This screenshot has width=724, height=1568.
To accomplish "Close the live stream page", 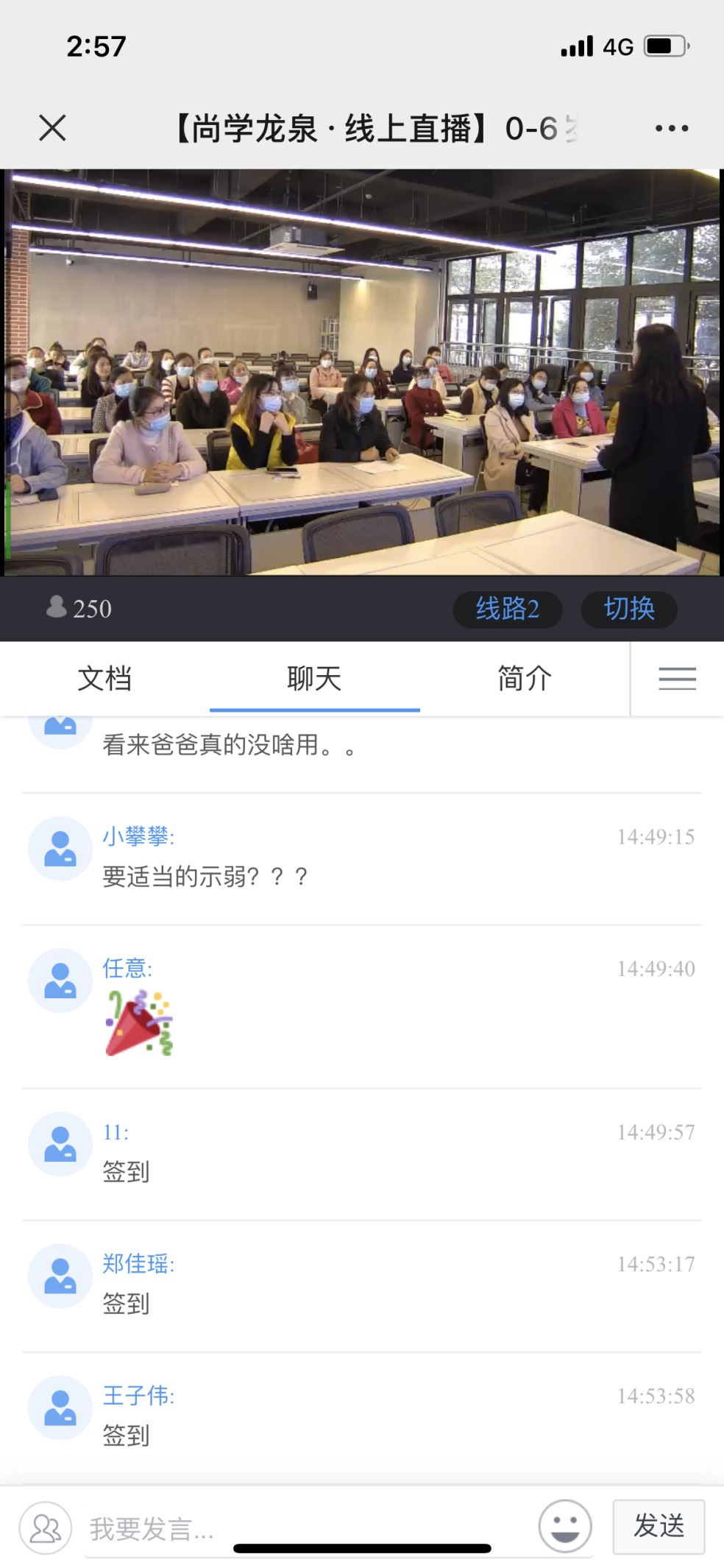I will 52,128.
